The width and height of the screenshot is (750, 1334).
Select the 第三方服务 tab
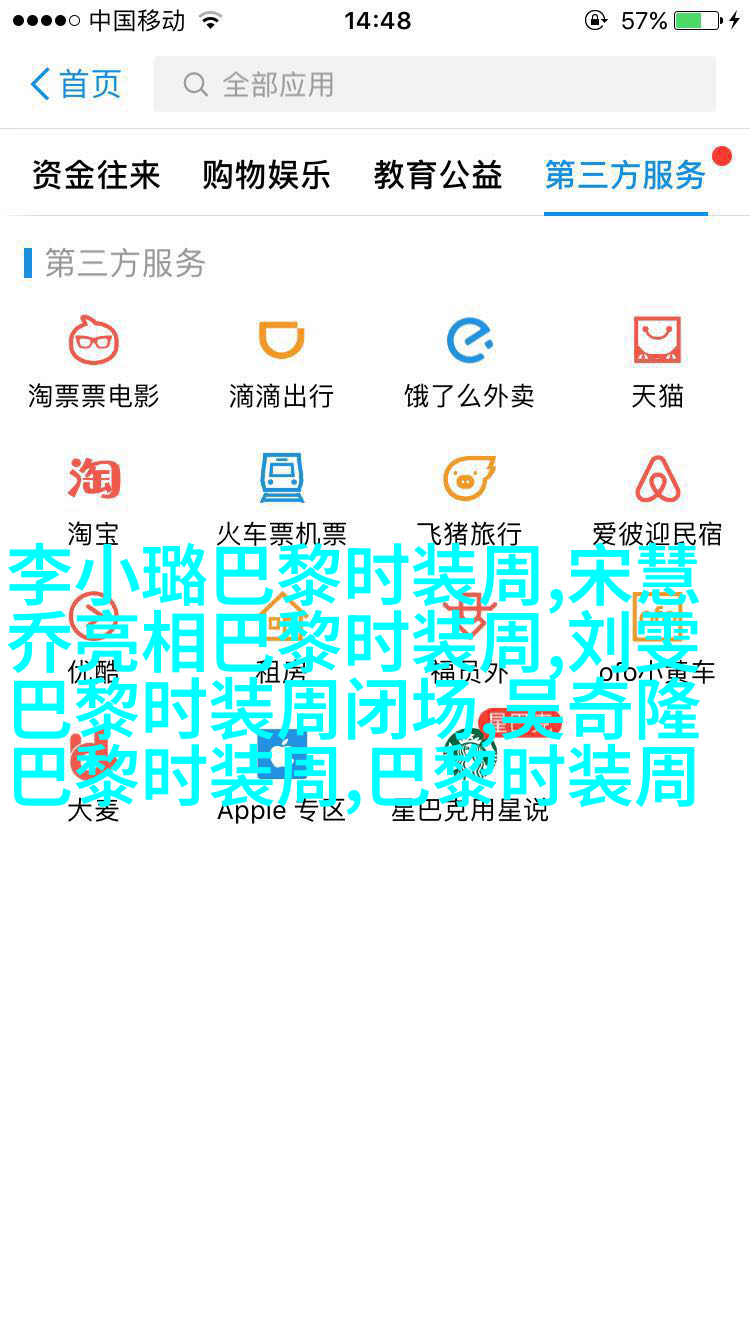(625, 175)
